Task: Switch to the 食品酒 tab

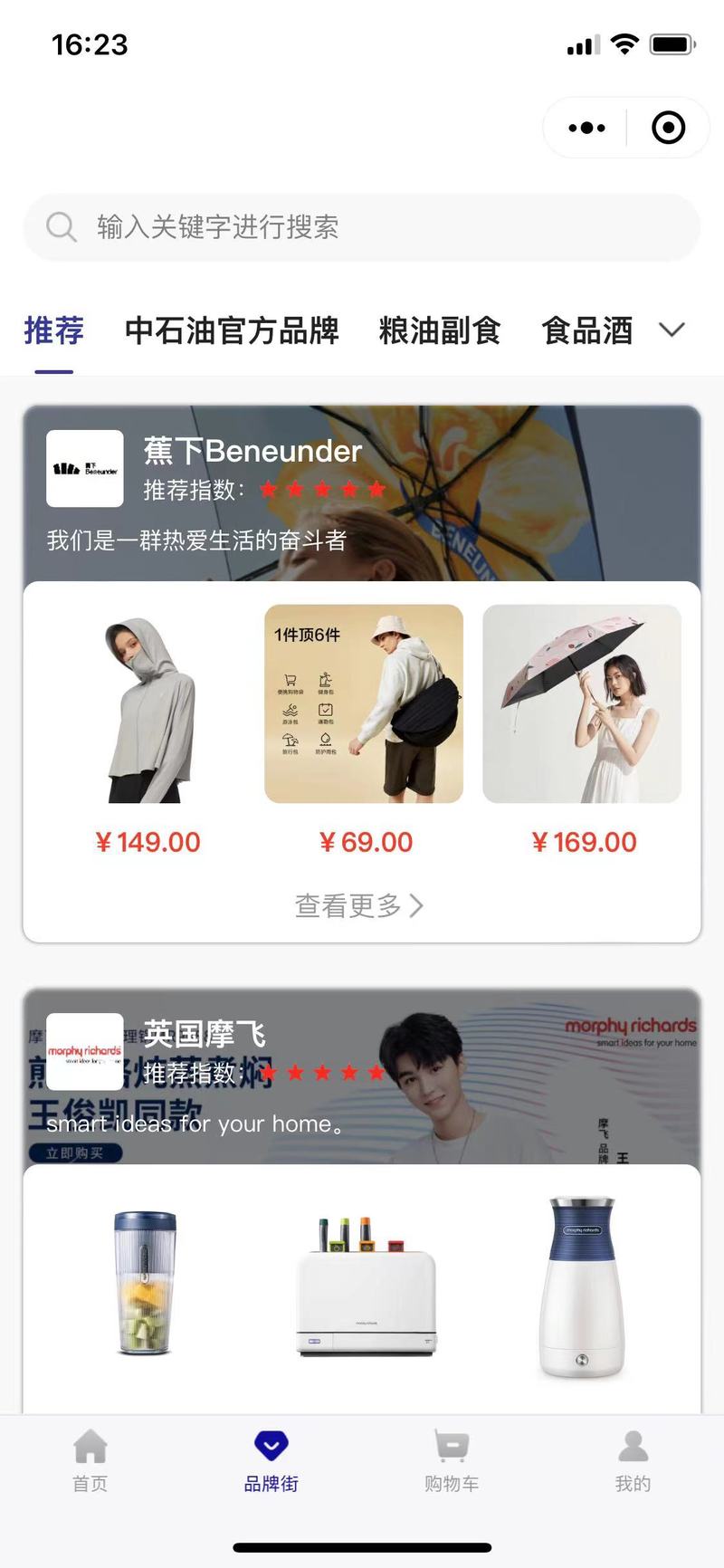Action: point(586,330)
